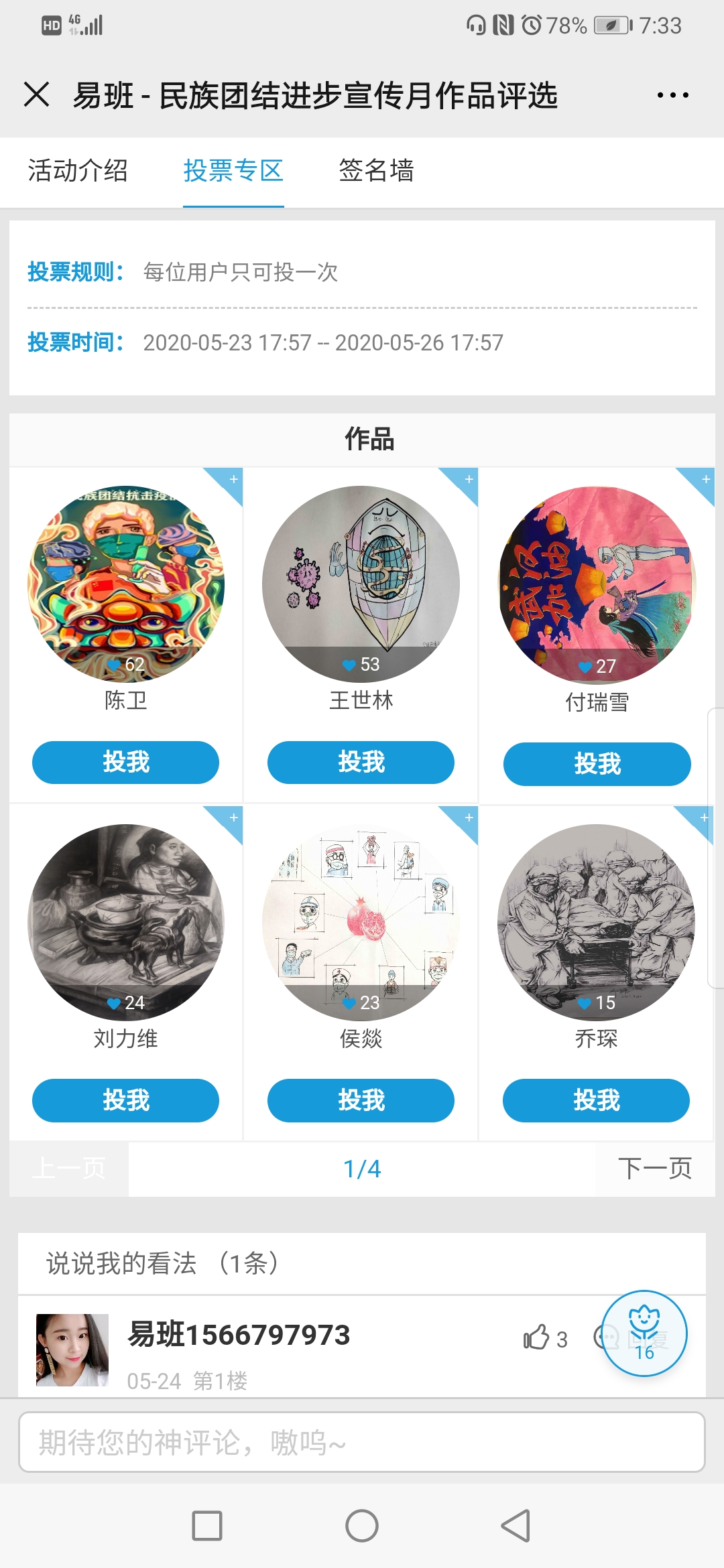Go to next page with 下一页
The width and height of the screenshot is (724, 1568).
coord(654,1169)
